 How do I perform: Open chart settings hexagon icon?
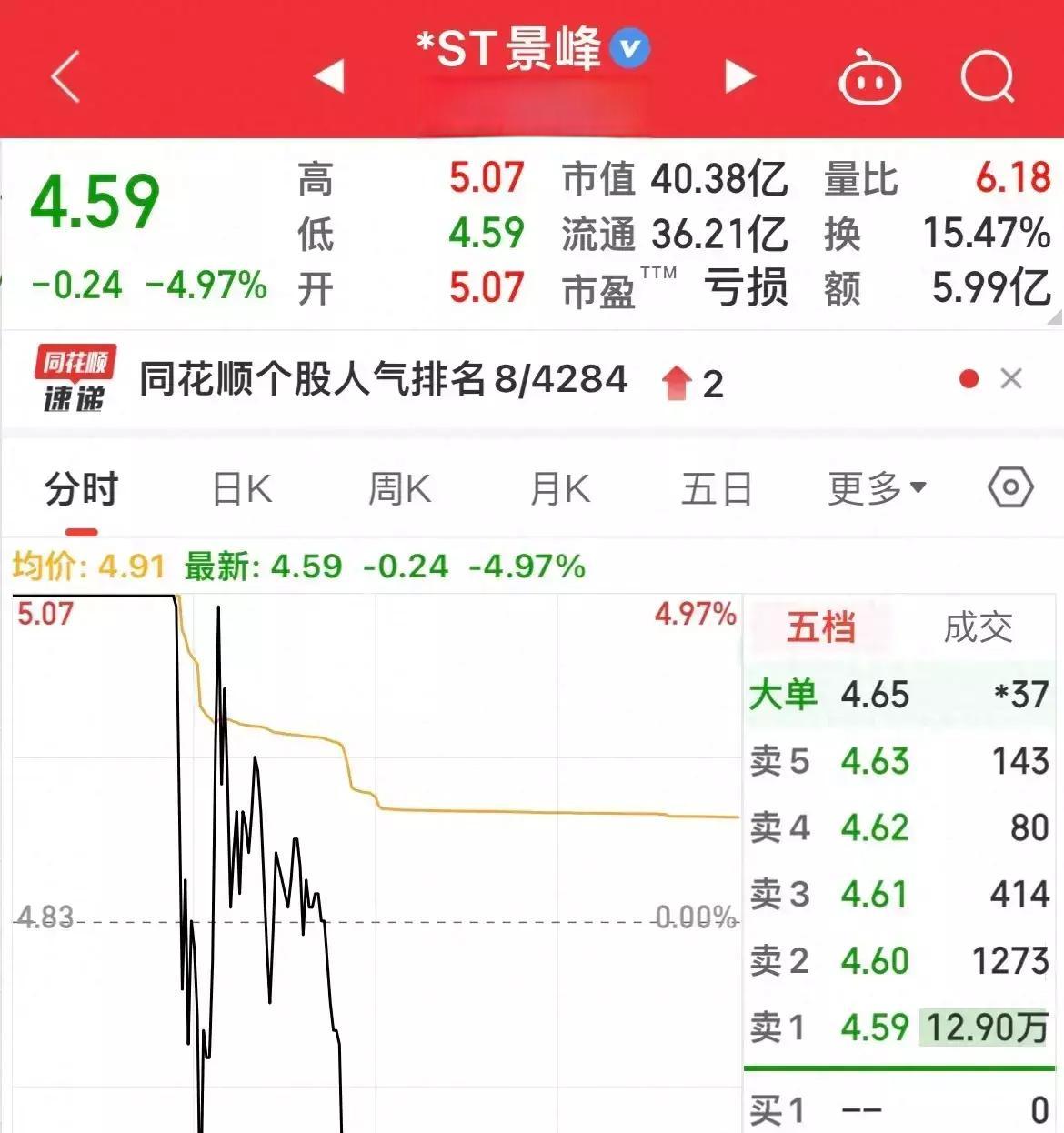pos(1010,488)
